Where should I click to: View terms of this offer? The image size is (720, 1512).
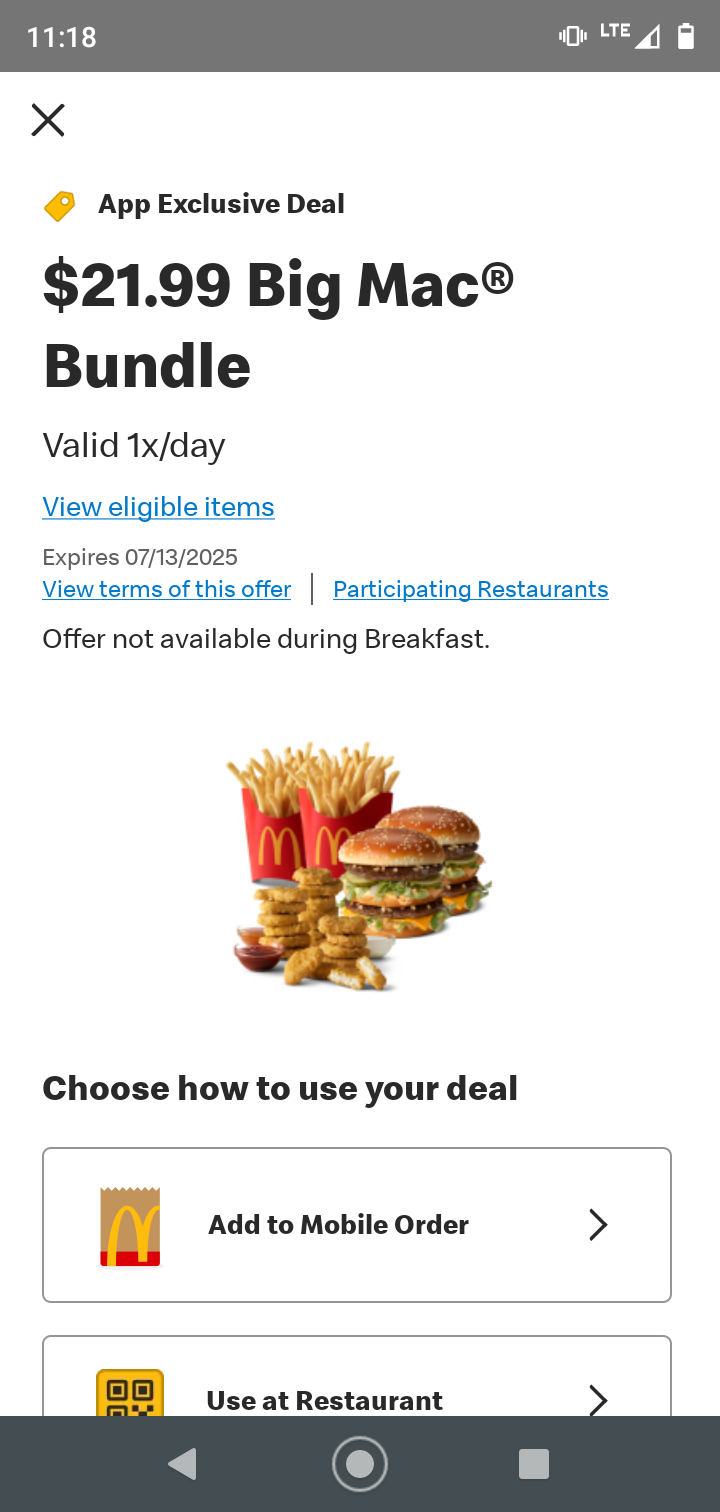[x=167, y=589]
